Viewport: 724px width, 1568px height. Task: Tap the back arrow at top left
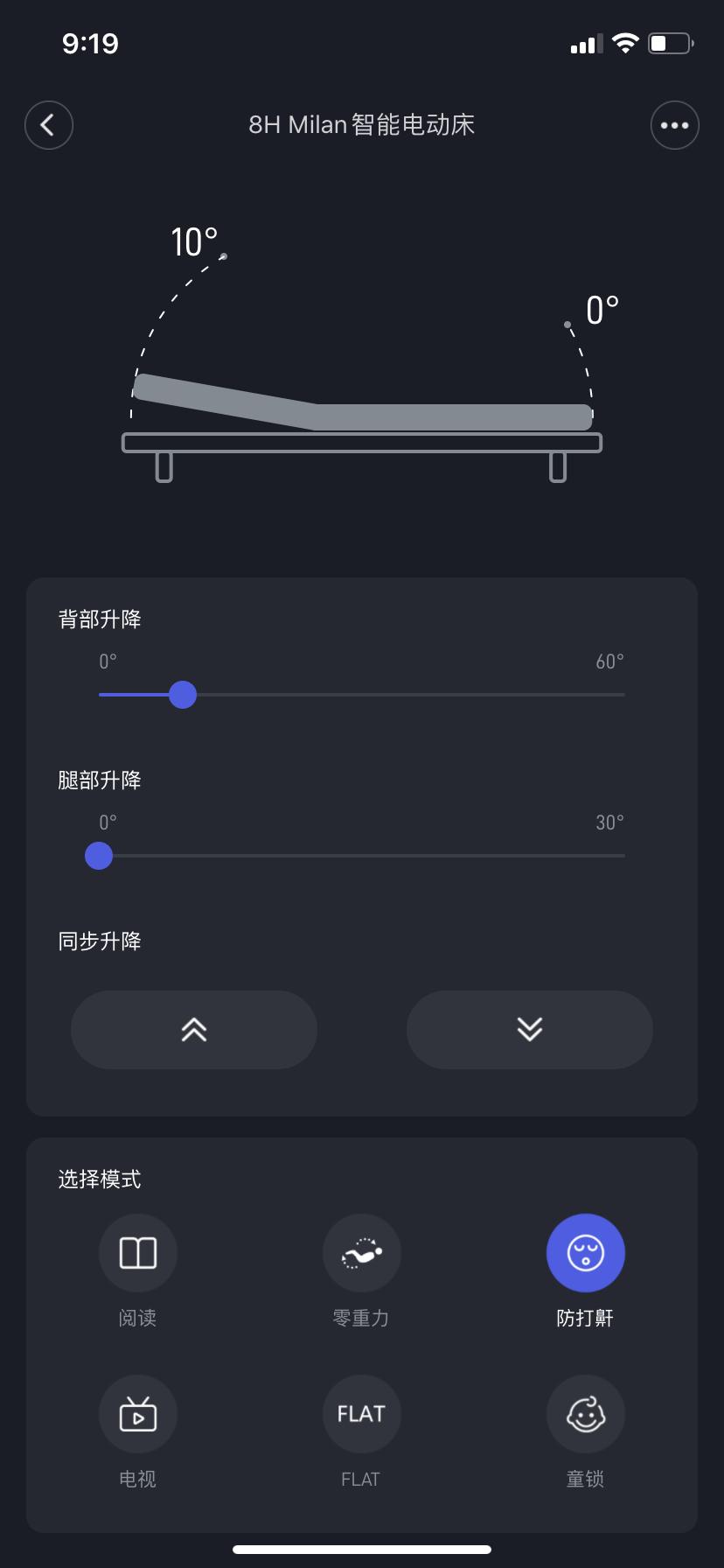pos(49,125)
